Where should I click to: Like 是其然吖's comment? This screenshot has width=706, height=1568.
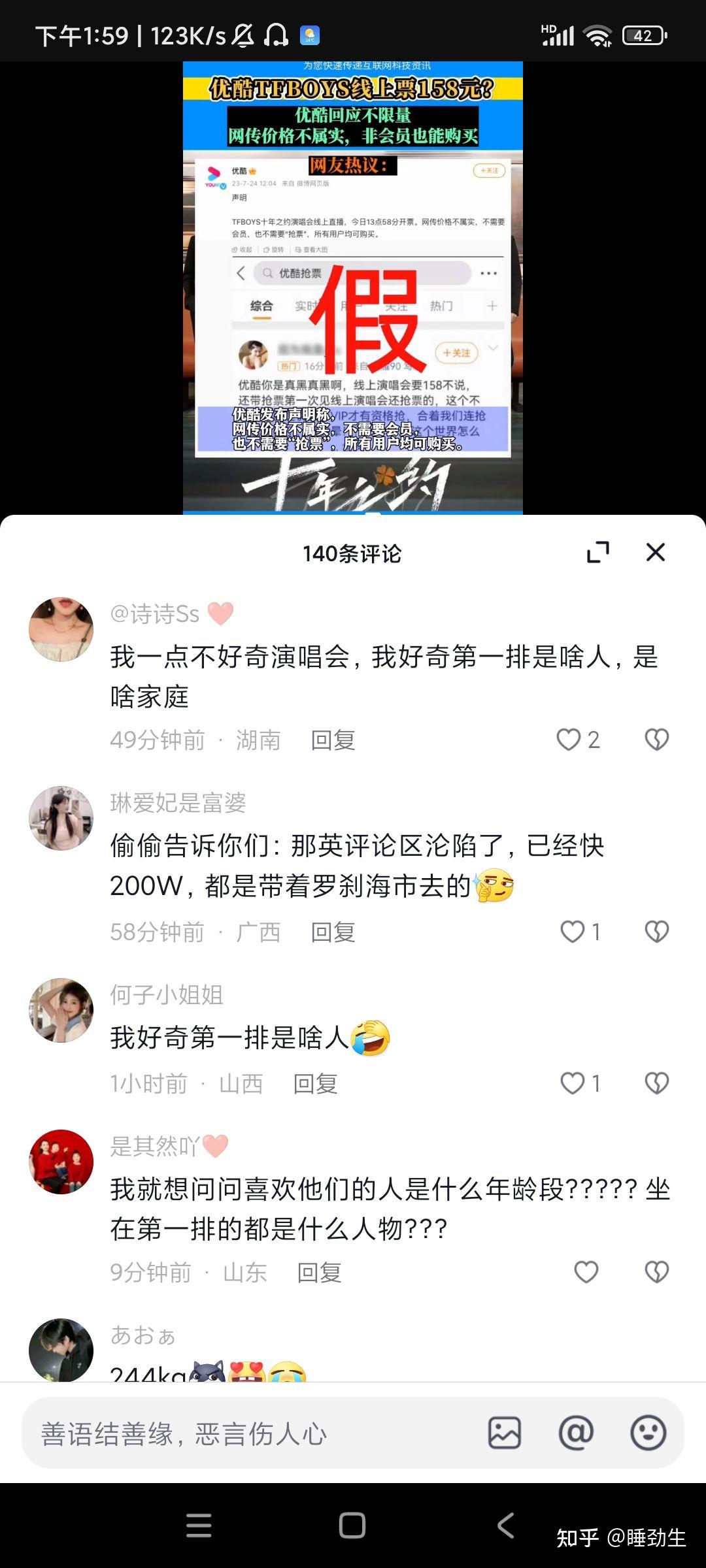(586, 1272)
